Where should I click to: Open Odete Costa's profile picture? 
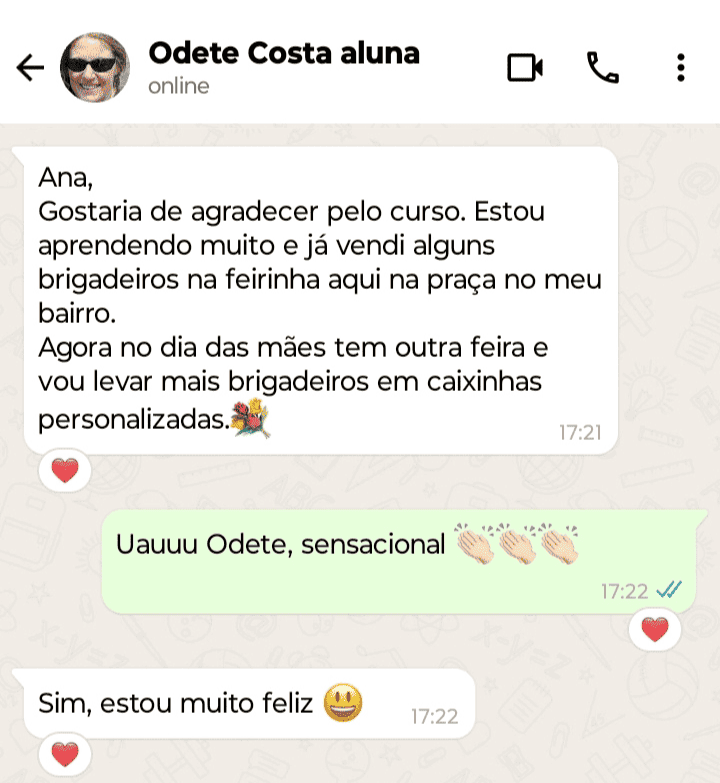click(95, 67)
